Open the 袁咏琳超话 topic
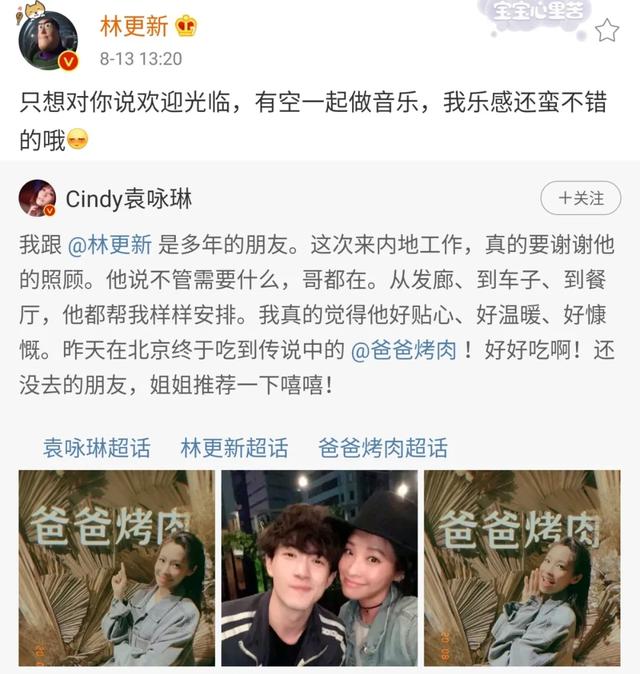 96,447
